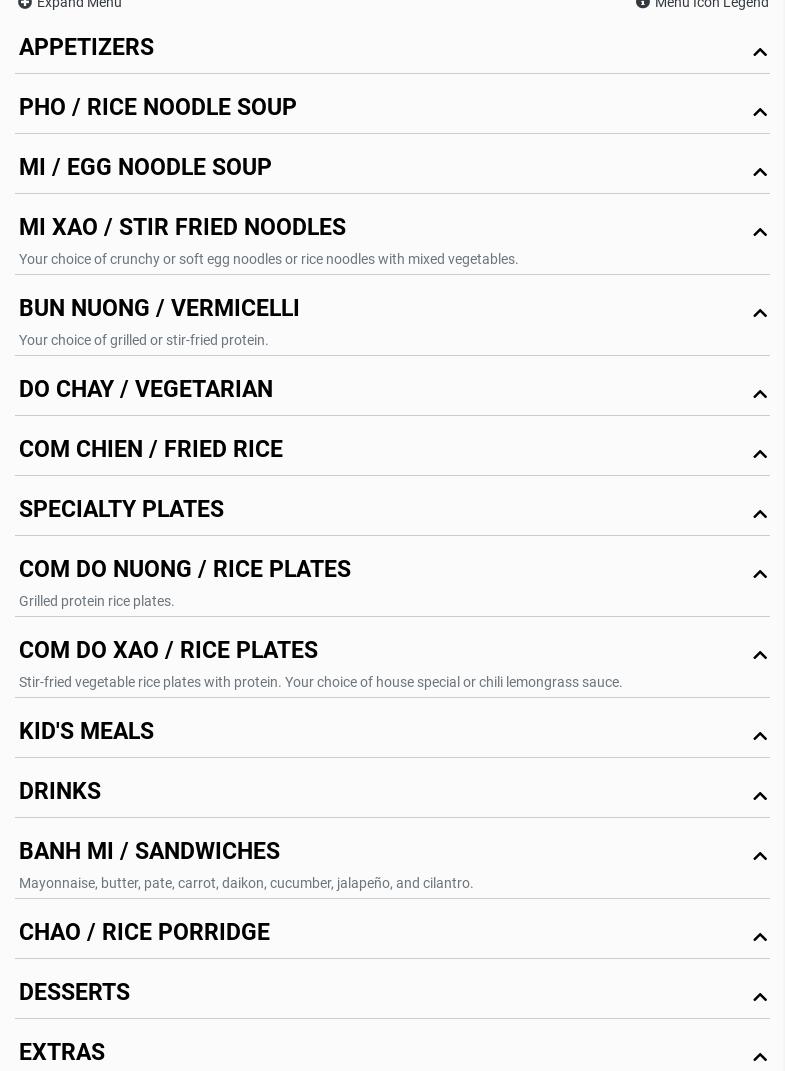The image size is (785, 1071).
Task: Expand the Desserts section
Action: [75, 993]
